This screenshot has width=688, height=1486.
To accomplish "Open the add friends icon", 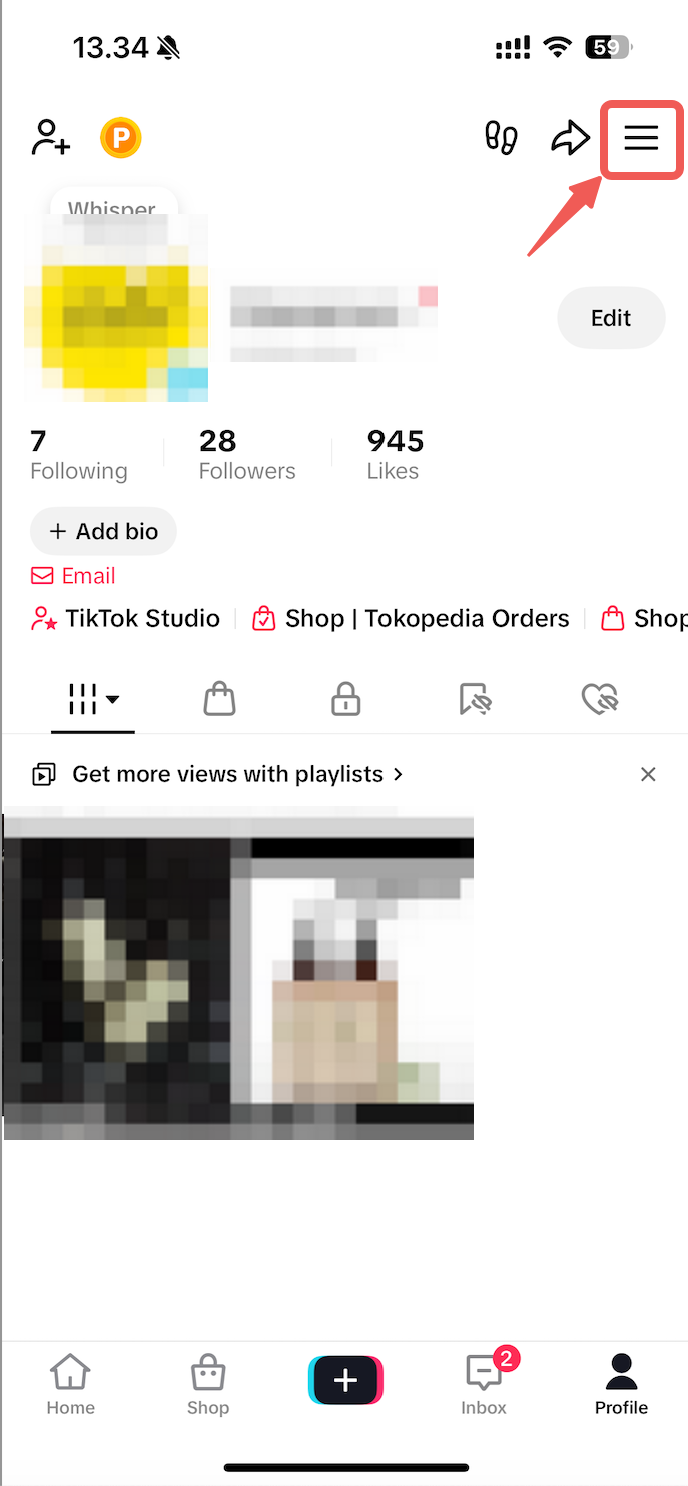I will 51,138.
